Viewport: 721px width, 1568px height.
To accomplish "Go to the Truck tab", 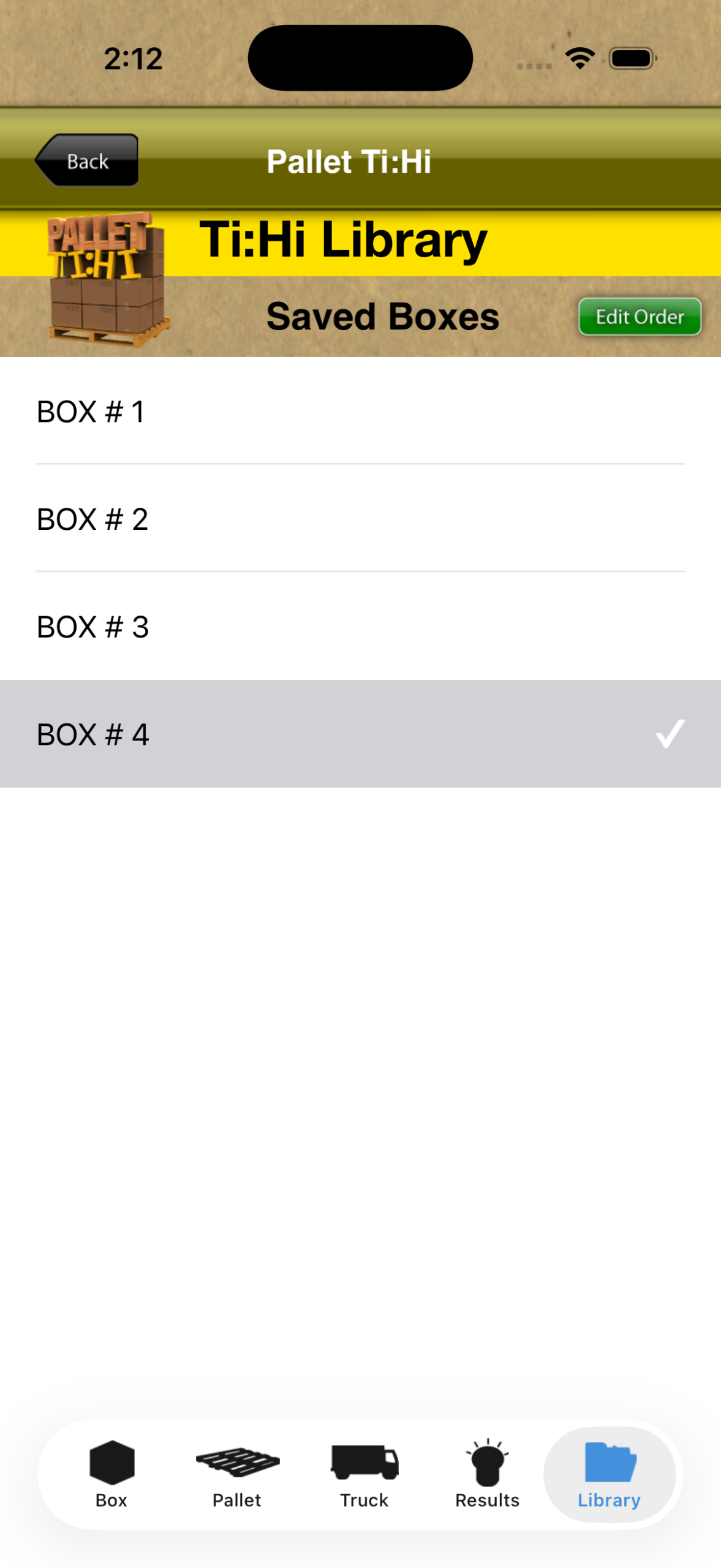I will coord(364,1473).
